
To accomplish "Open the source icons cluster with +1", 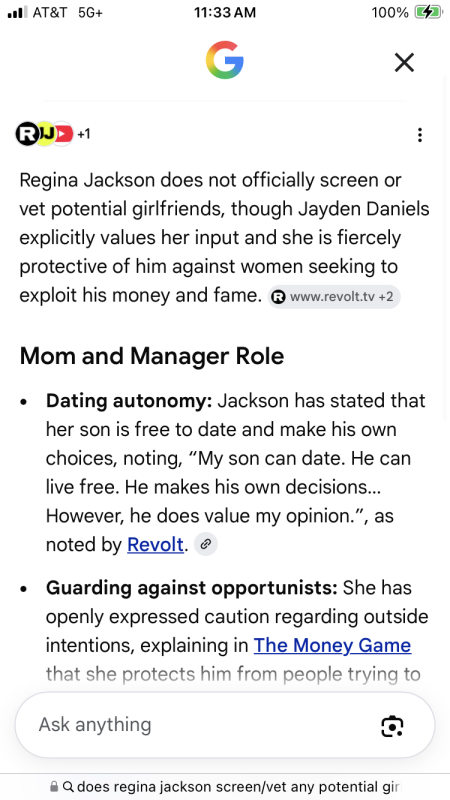I will pyautogui.click(x=53, y=134).
